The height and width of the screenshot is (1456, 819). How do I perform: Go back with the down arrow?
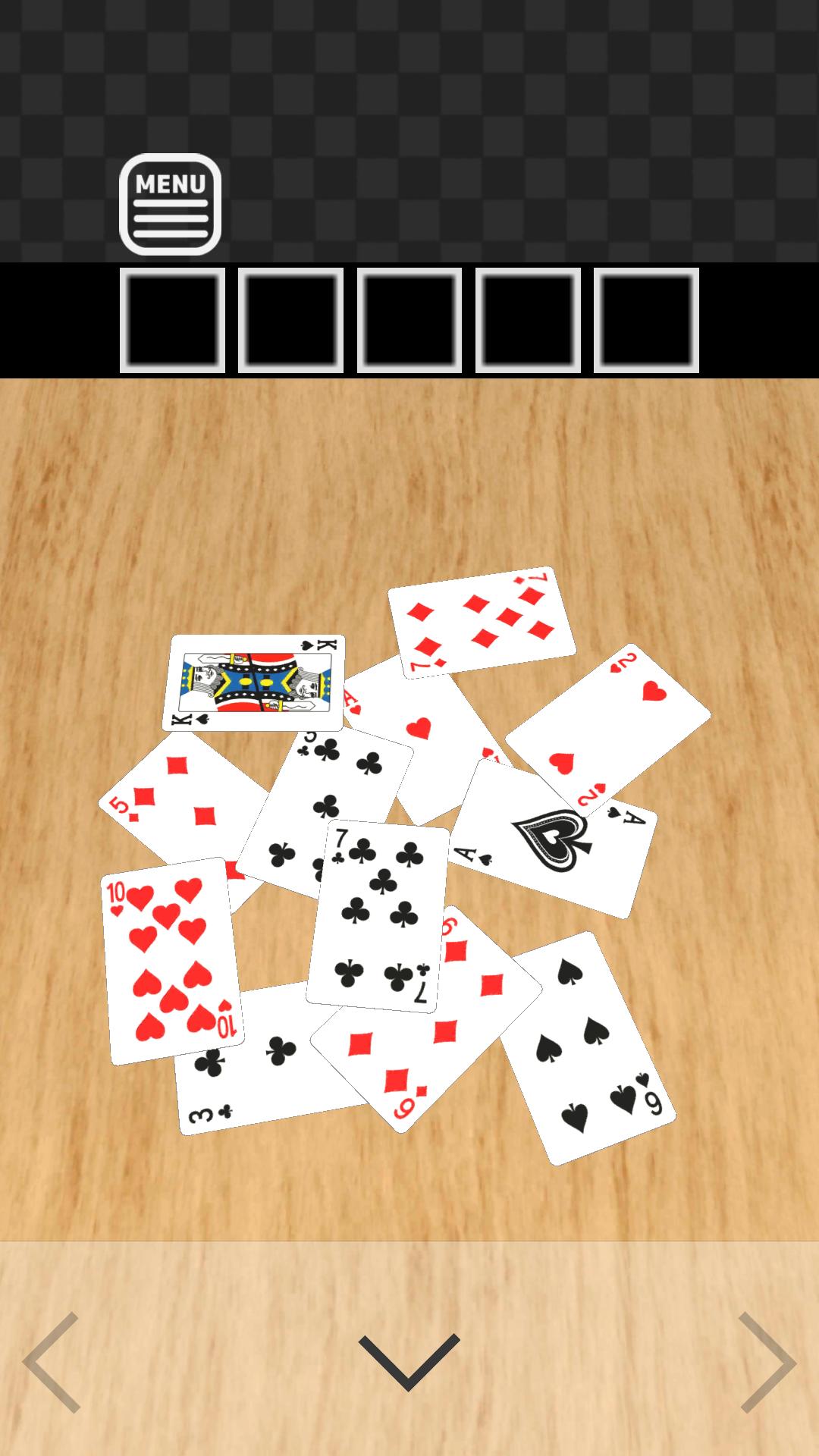[x=409, y=1362]
